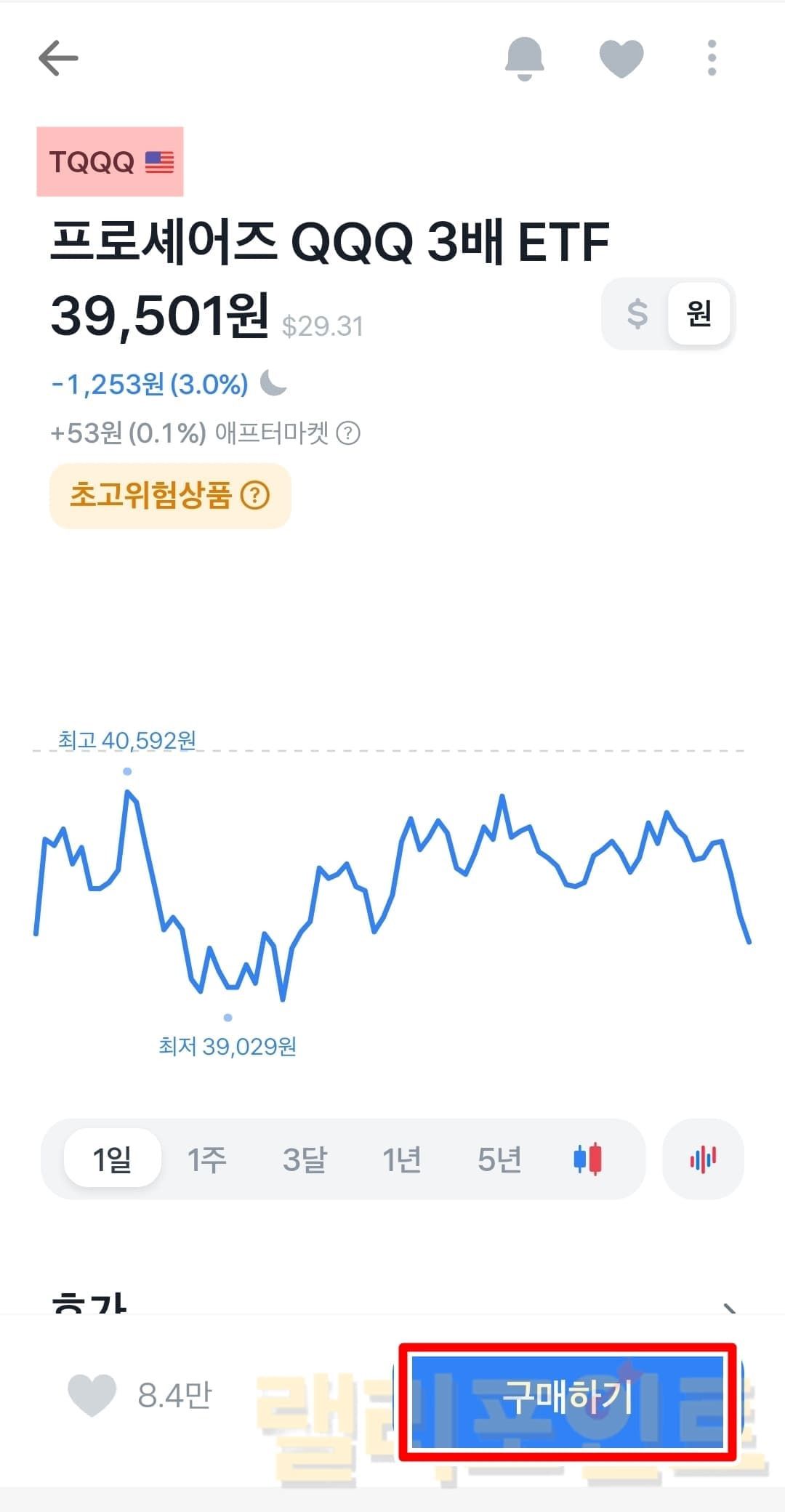Open the 애프터마켓 help info
Image resolution: width=785 pixels, height=1512 pixels.
pyautogui.click(x=349, y=434)
